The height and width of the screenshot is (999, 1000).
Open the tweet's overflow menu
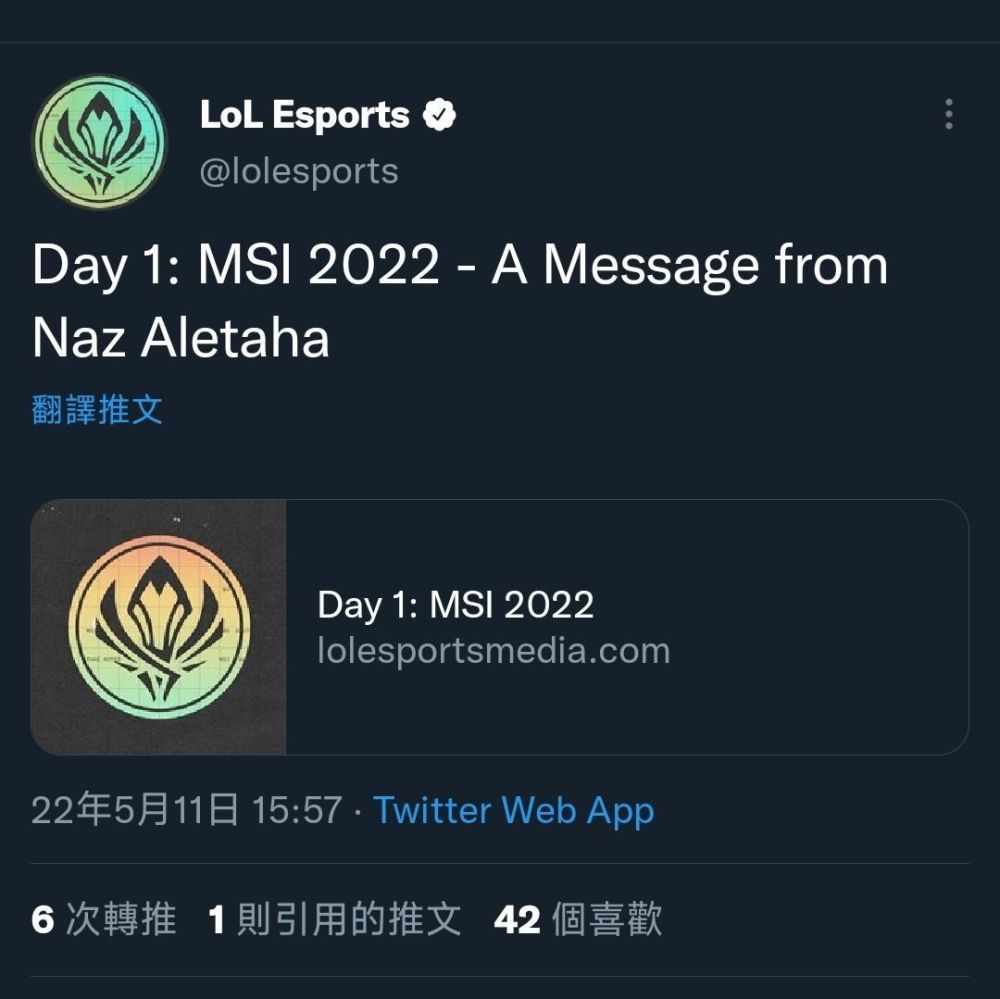948,115
